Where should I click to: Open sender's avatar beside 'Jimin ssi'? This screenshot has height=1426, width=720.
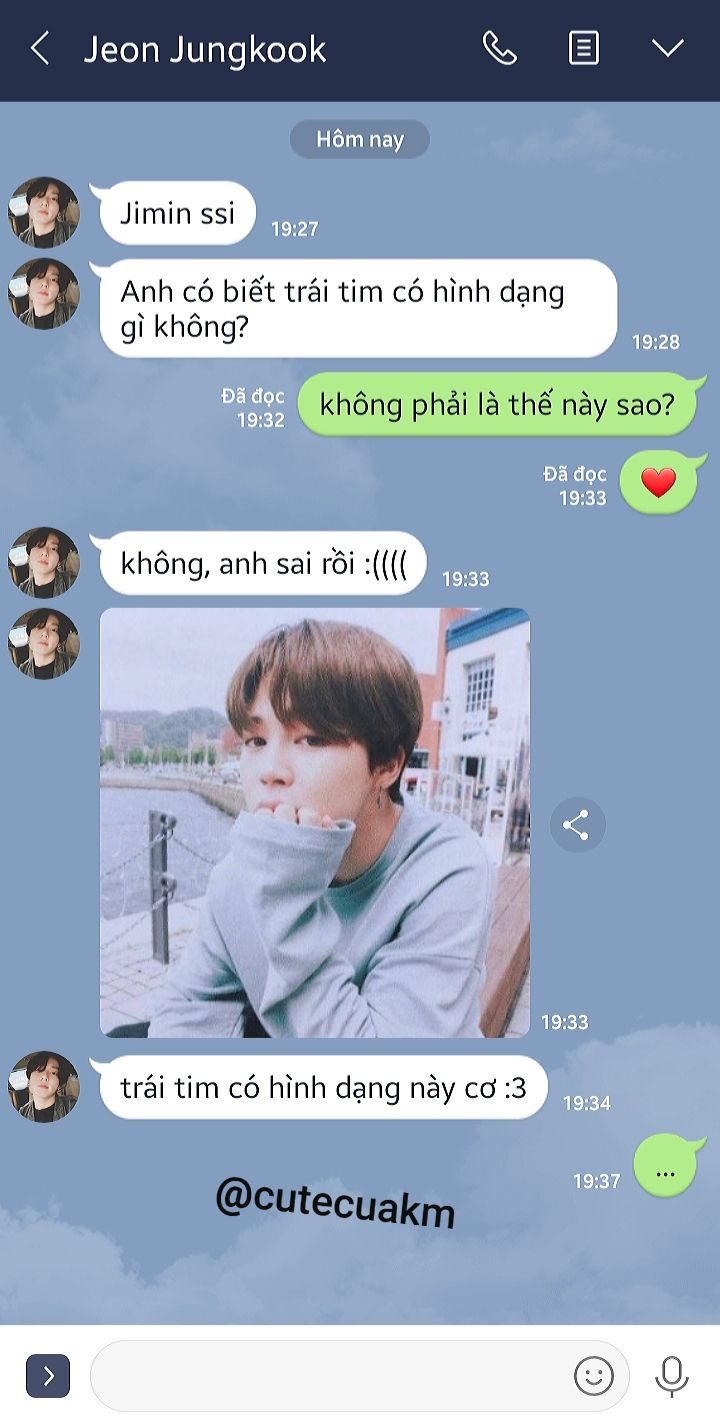(44, 212)
